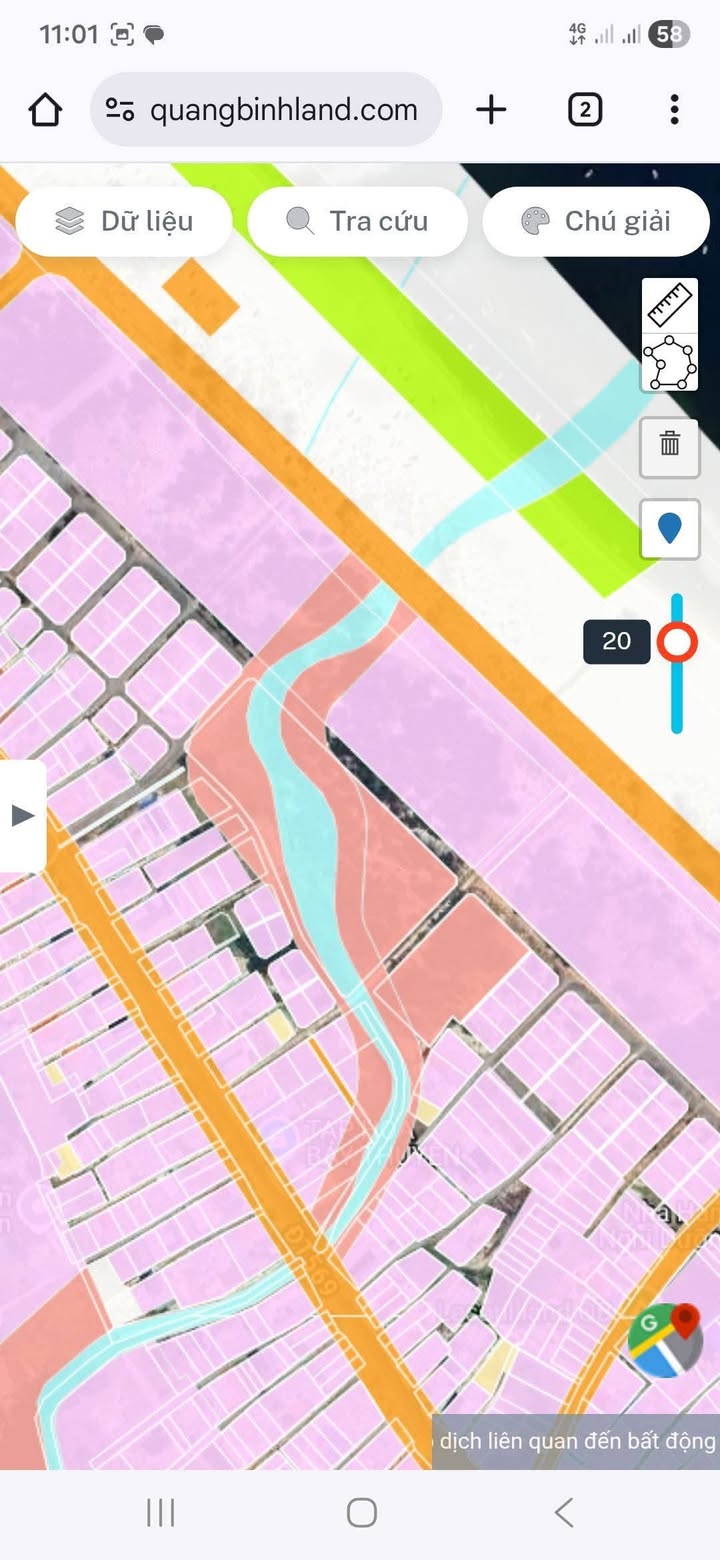Open the recent apps view
Viewport: 720px width, 1560px height.
click(160, 1512)
